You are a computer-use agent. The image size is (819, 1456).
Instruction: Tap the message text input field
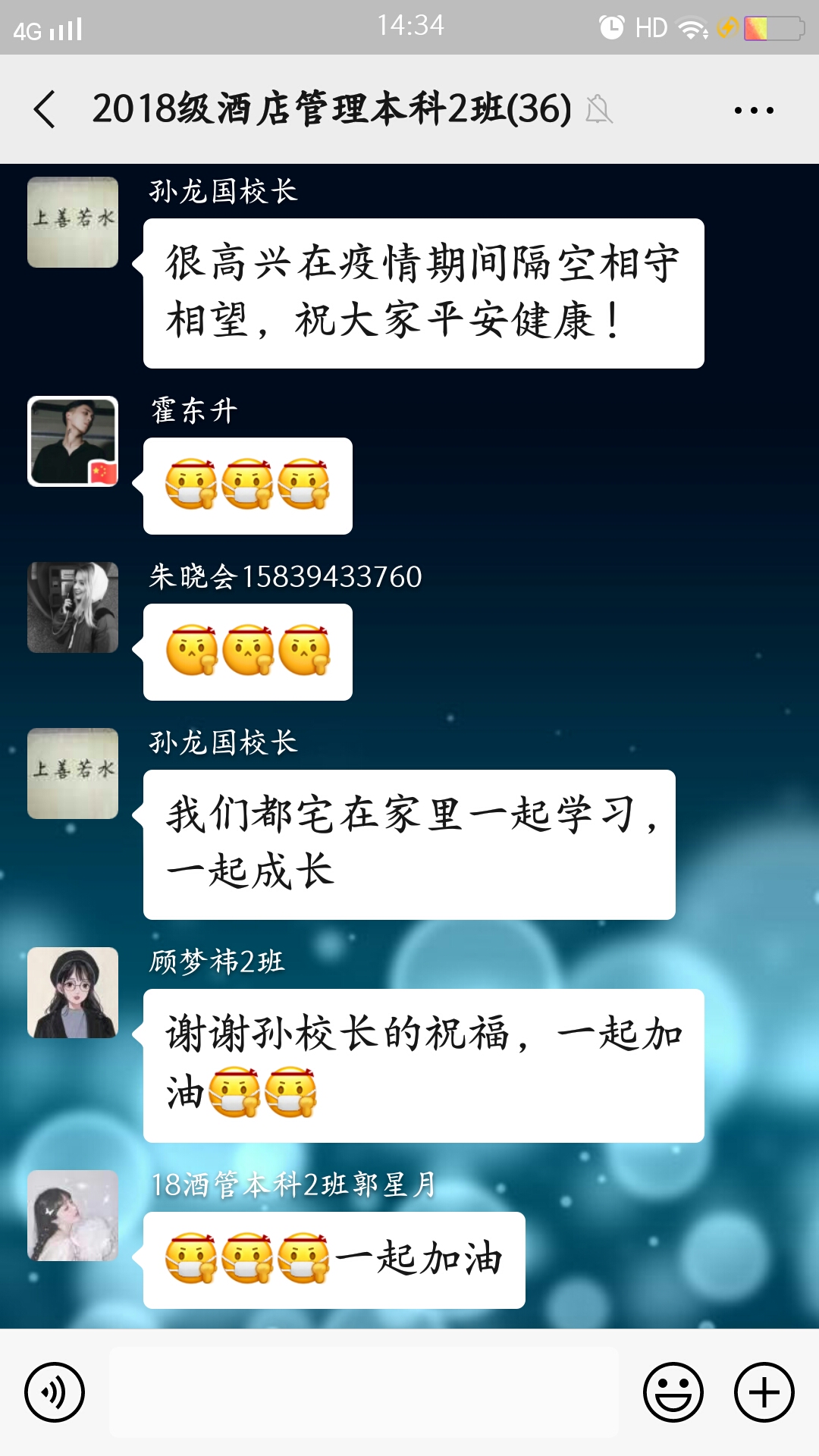364,1392
